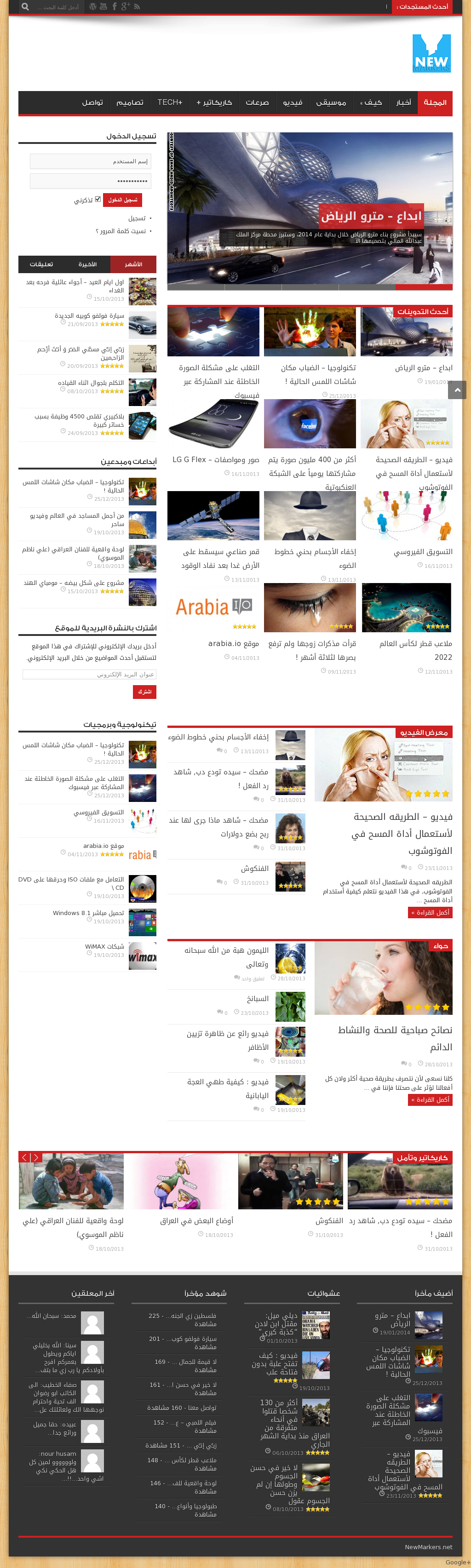
Task: Open the موسيقى menu item
Action: [331, 103]
